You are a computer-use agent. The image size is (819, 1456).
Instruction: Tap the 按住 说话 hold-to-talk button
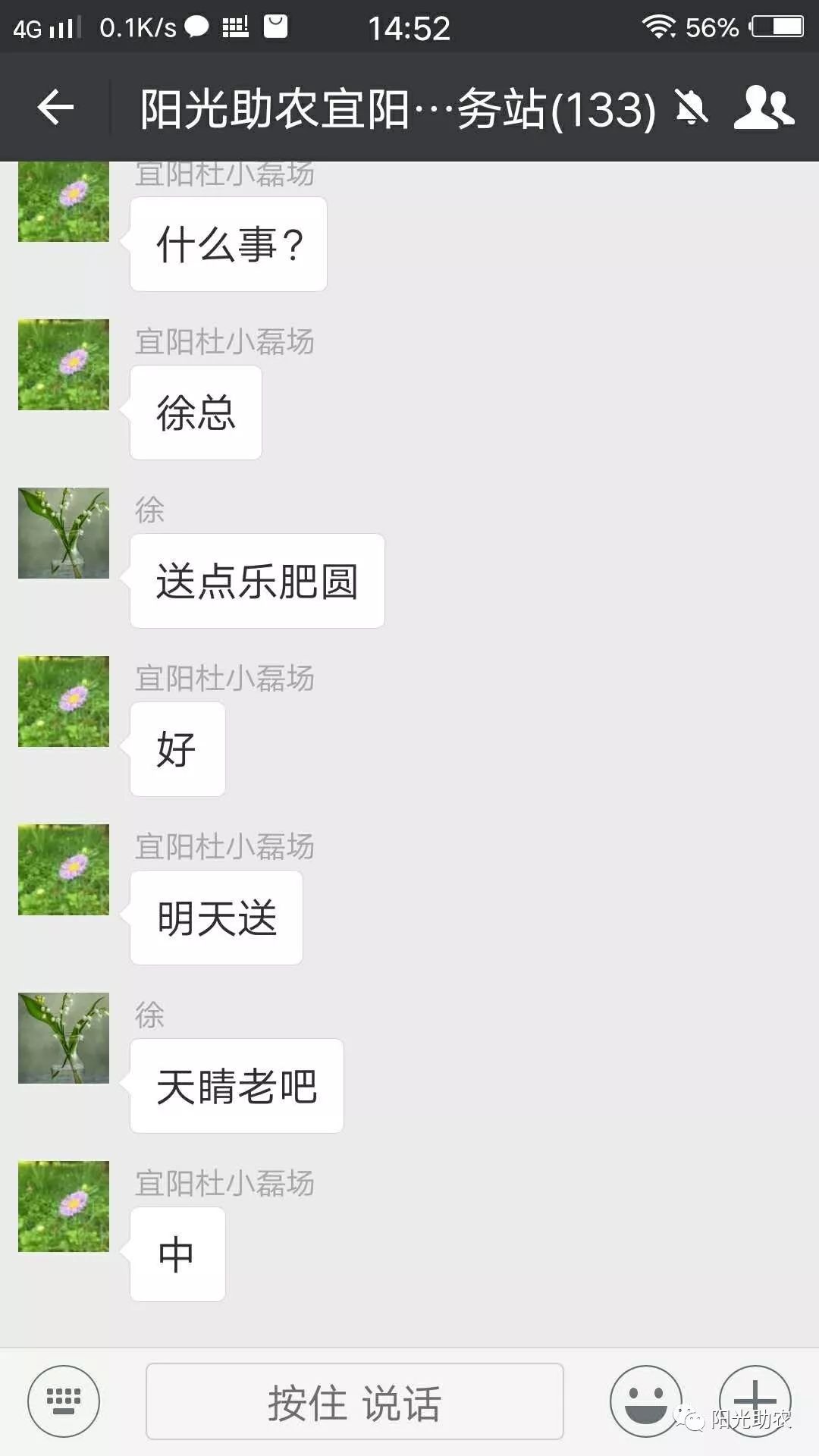[354, 1401]
